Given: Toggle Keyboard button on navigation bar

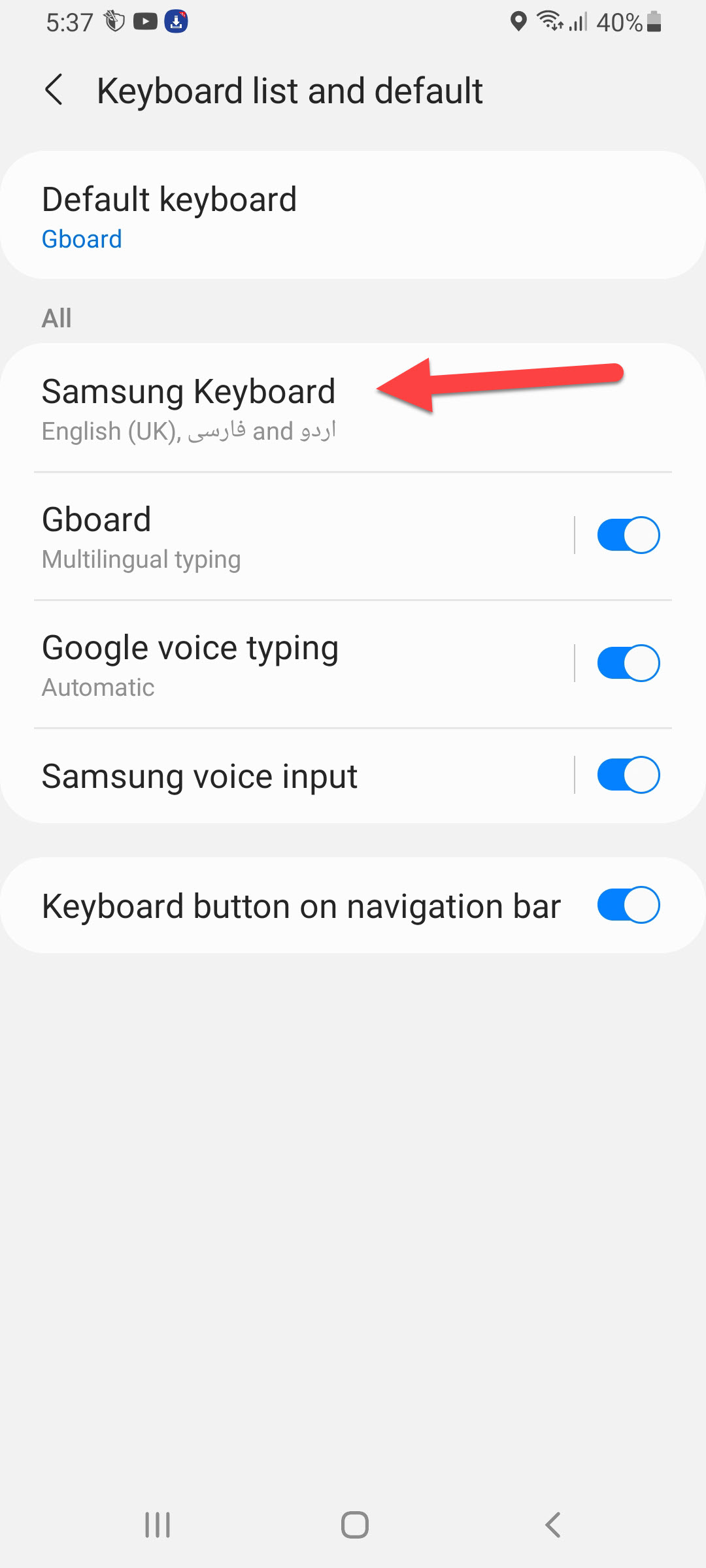Looking at the screenshot, I should 628,905.
